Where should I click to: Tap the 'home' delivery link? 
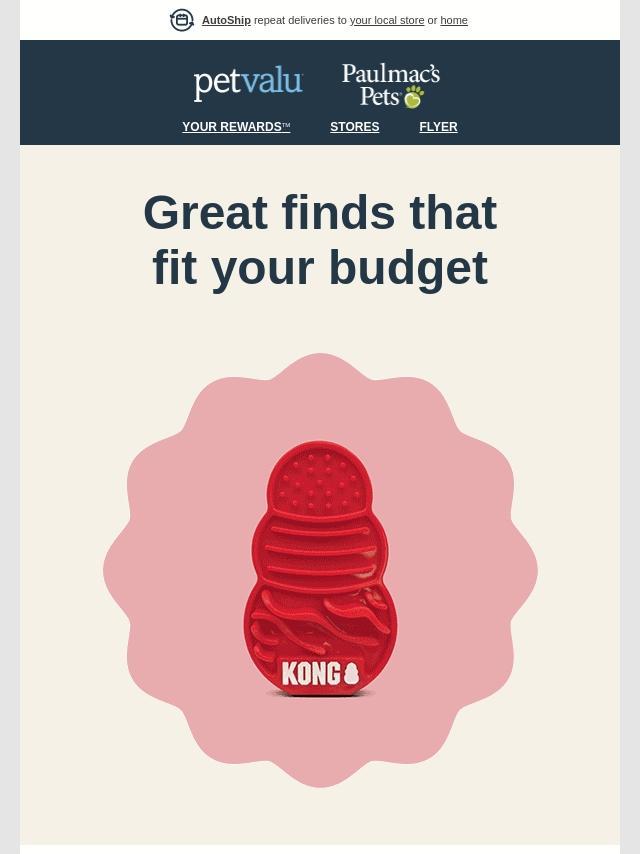click(x=454, y=20)
